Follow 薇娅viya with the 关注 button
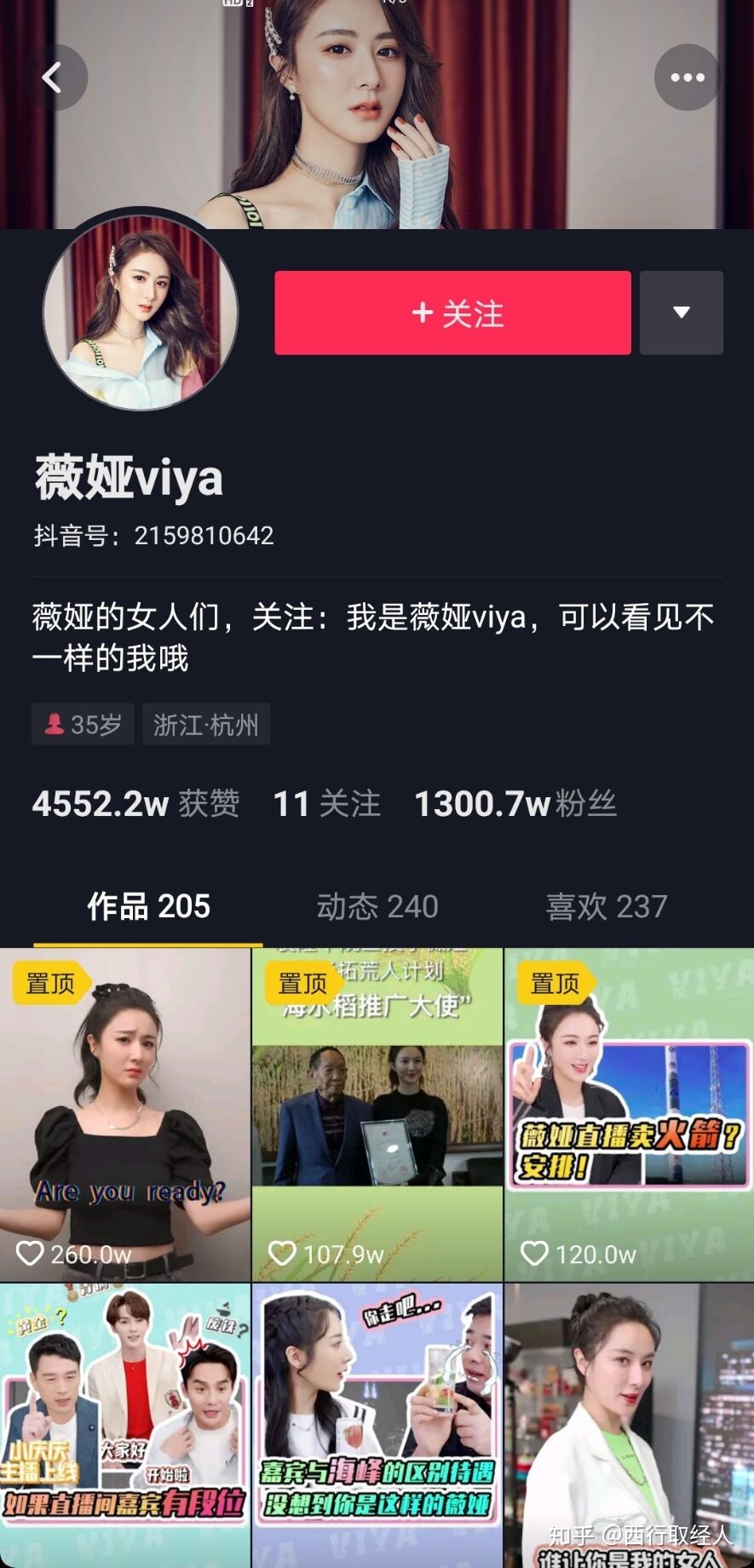 [x=452, y=313]
